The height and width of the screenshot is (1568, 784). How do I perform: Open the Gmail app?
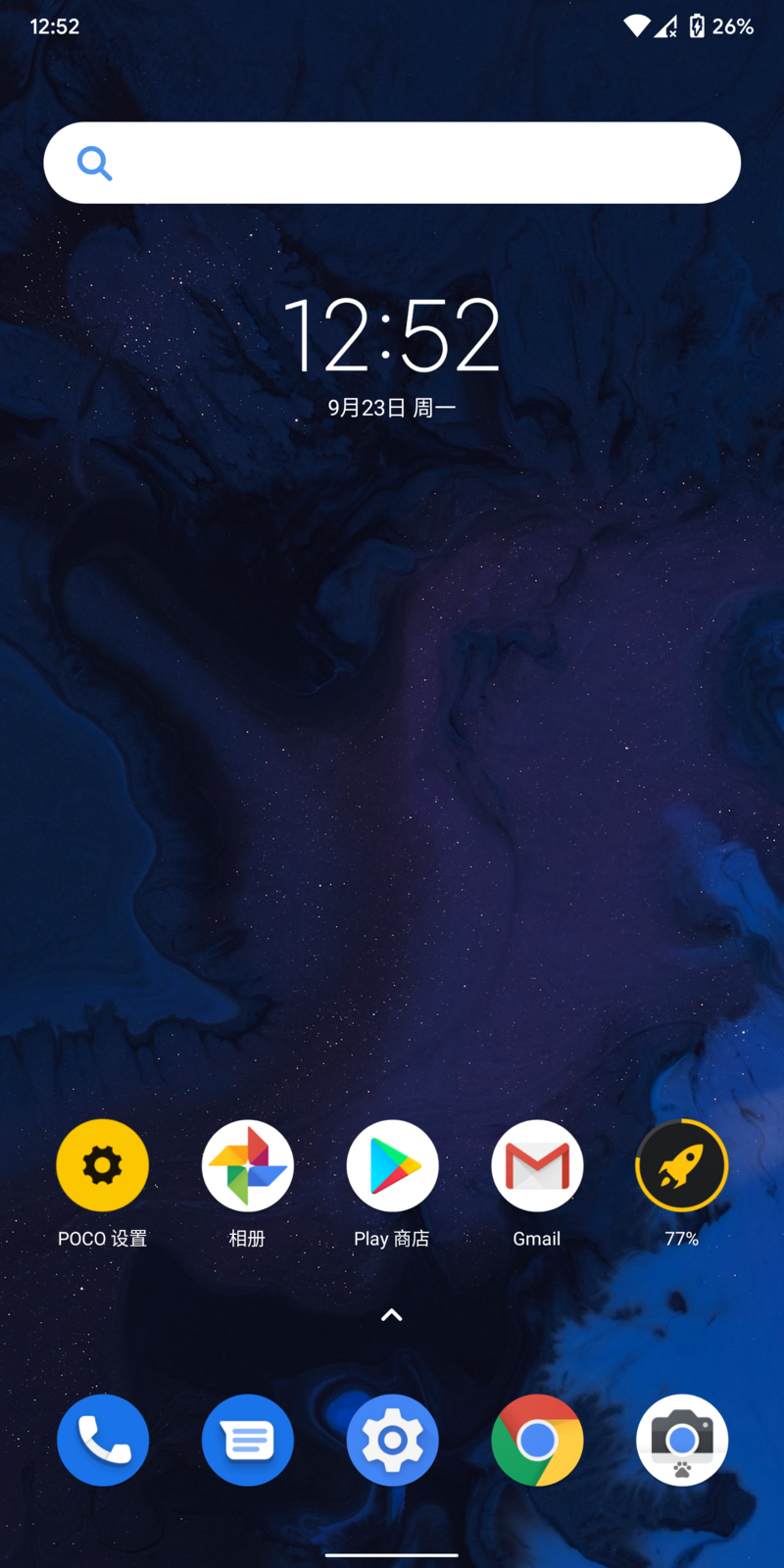coord(537,1165)
